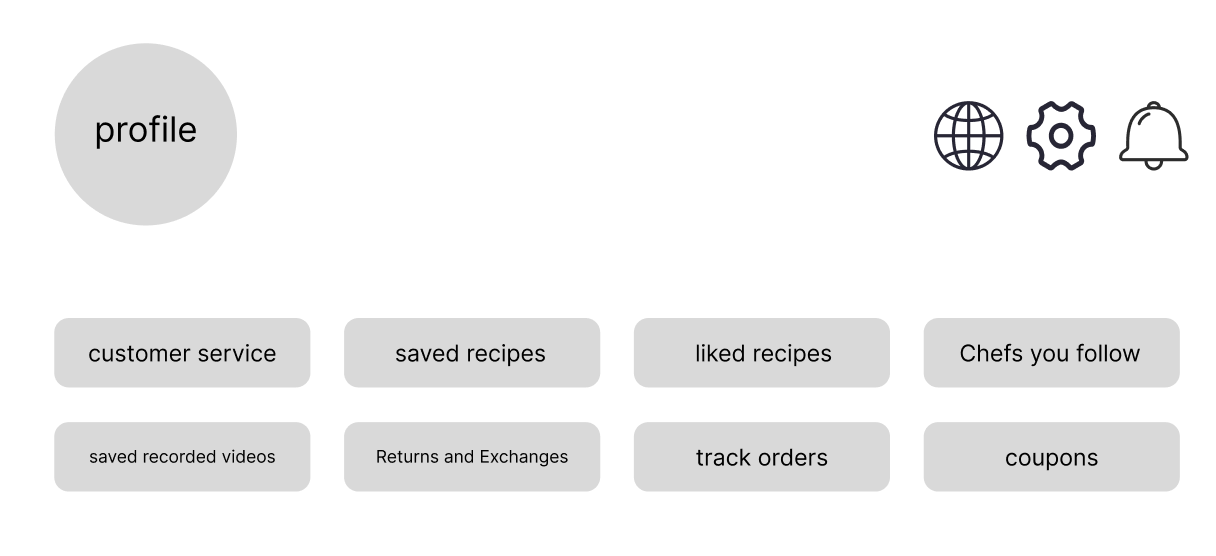1216x556 pixels.
Task: Open saved recorded videos
Action: click(182, 457)
